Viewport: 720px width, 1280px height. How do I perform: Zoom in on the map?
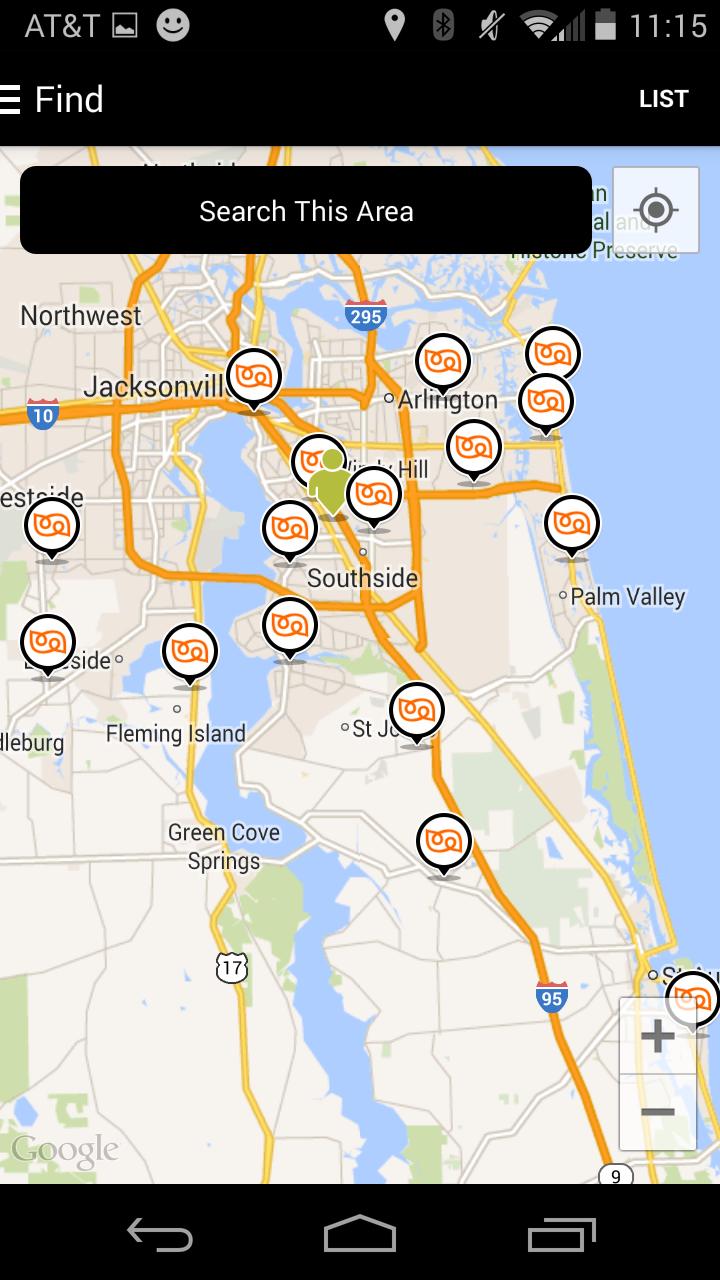click(x=657, y=1037)
